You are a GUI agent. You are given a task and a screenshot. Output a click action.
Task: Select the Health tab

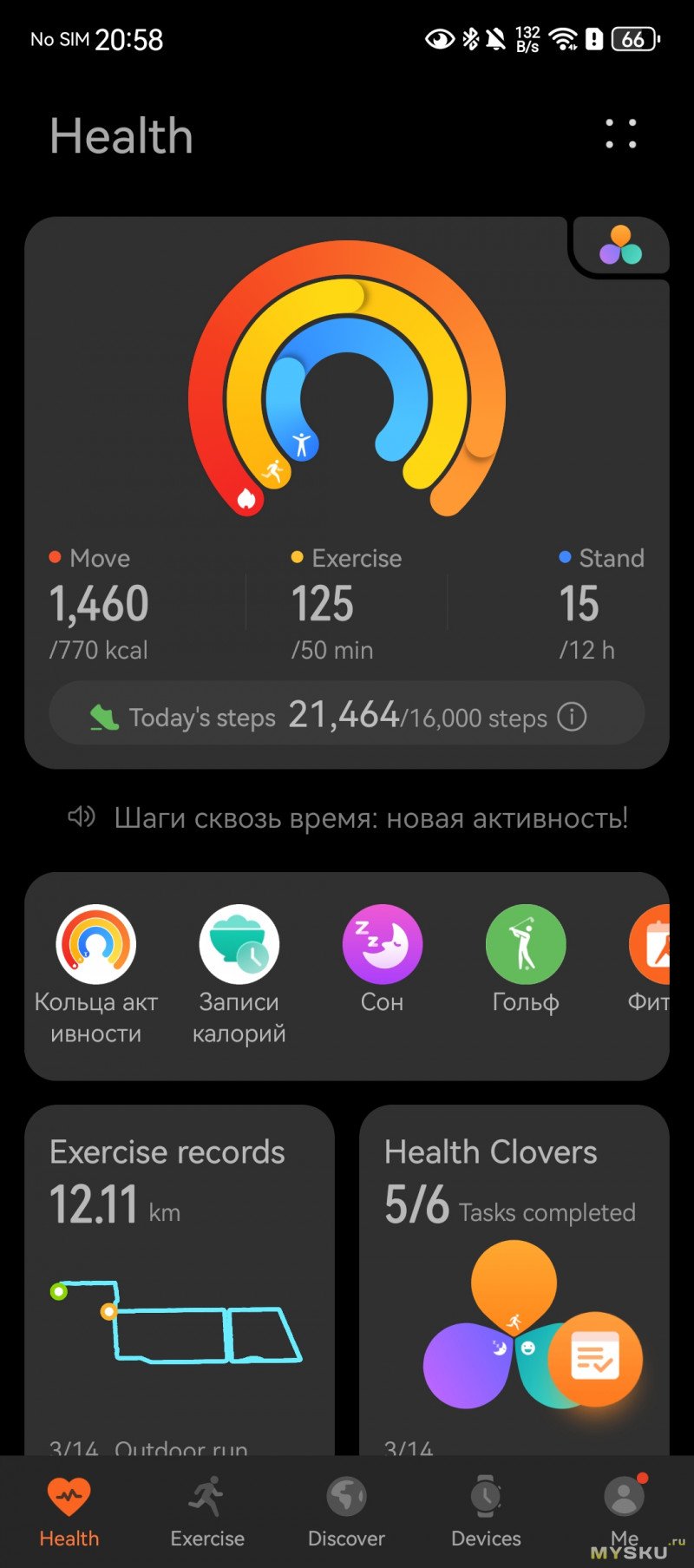pyautogui.click(x=69, y=1512)
